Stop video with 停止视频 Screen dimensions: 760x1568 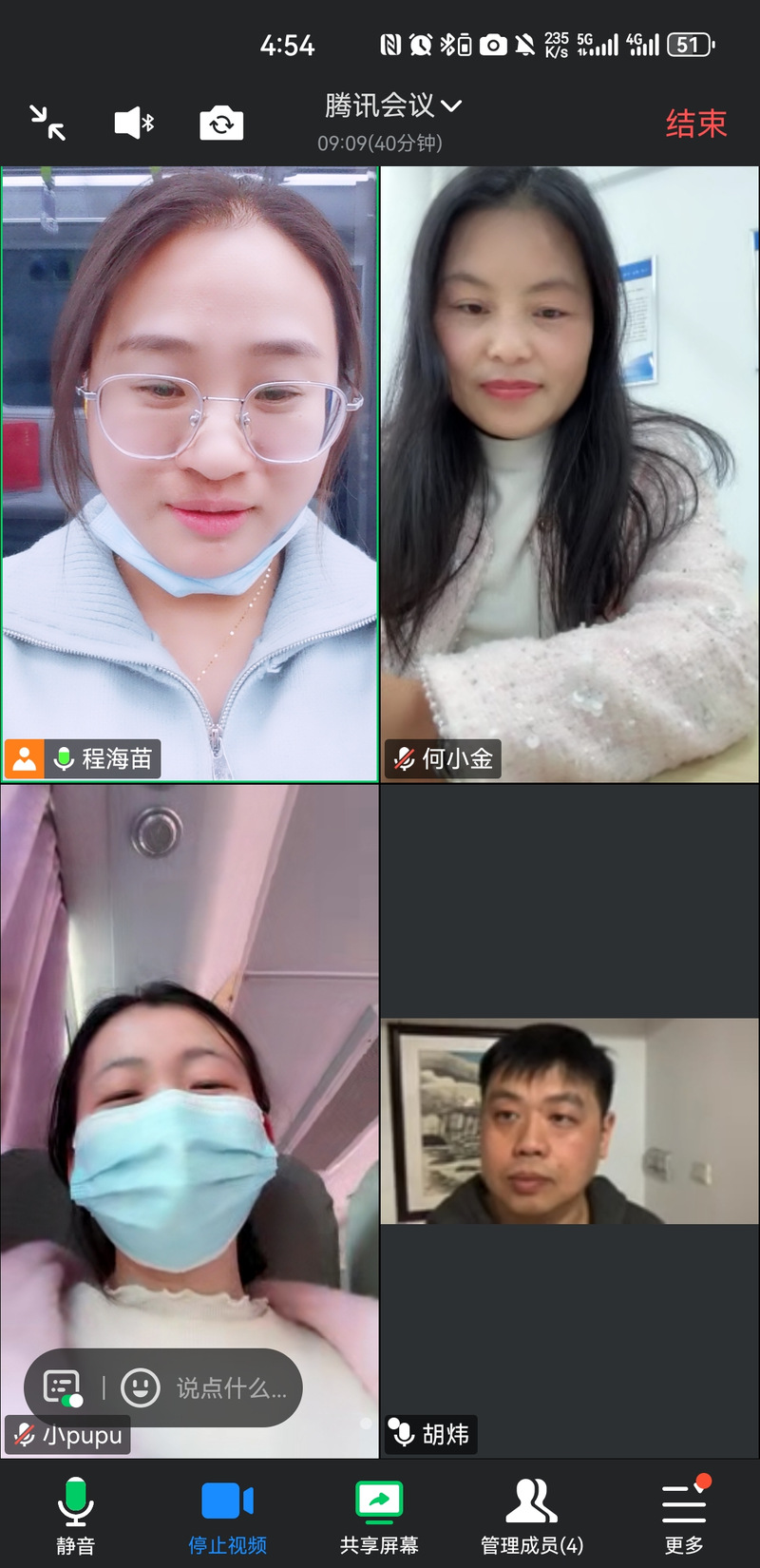[227, 1516]
